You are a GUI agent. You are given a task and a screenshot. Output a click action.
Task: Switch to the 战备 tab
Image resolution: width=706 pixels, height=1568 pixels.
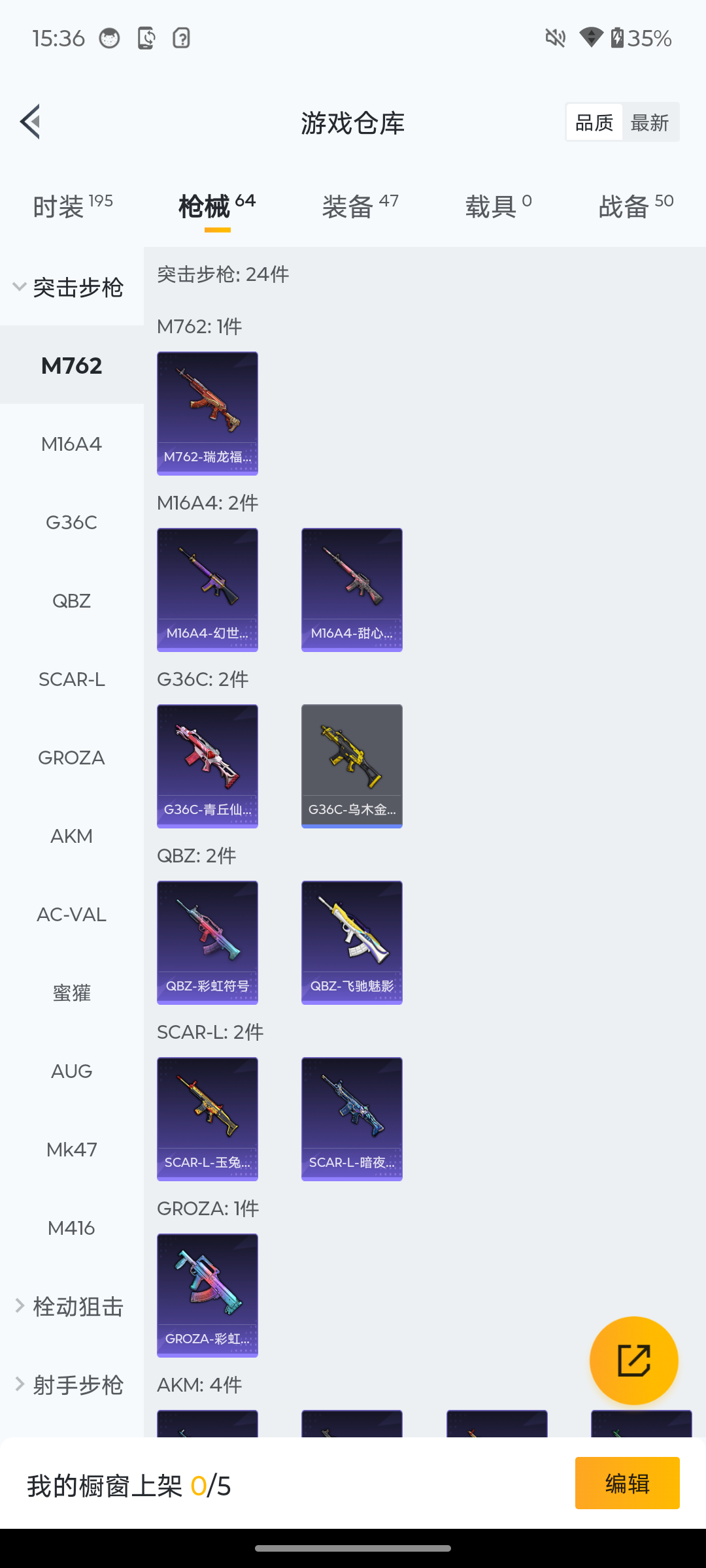click(x=635, y=206)
